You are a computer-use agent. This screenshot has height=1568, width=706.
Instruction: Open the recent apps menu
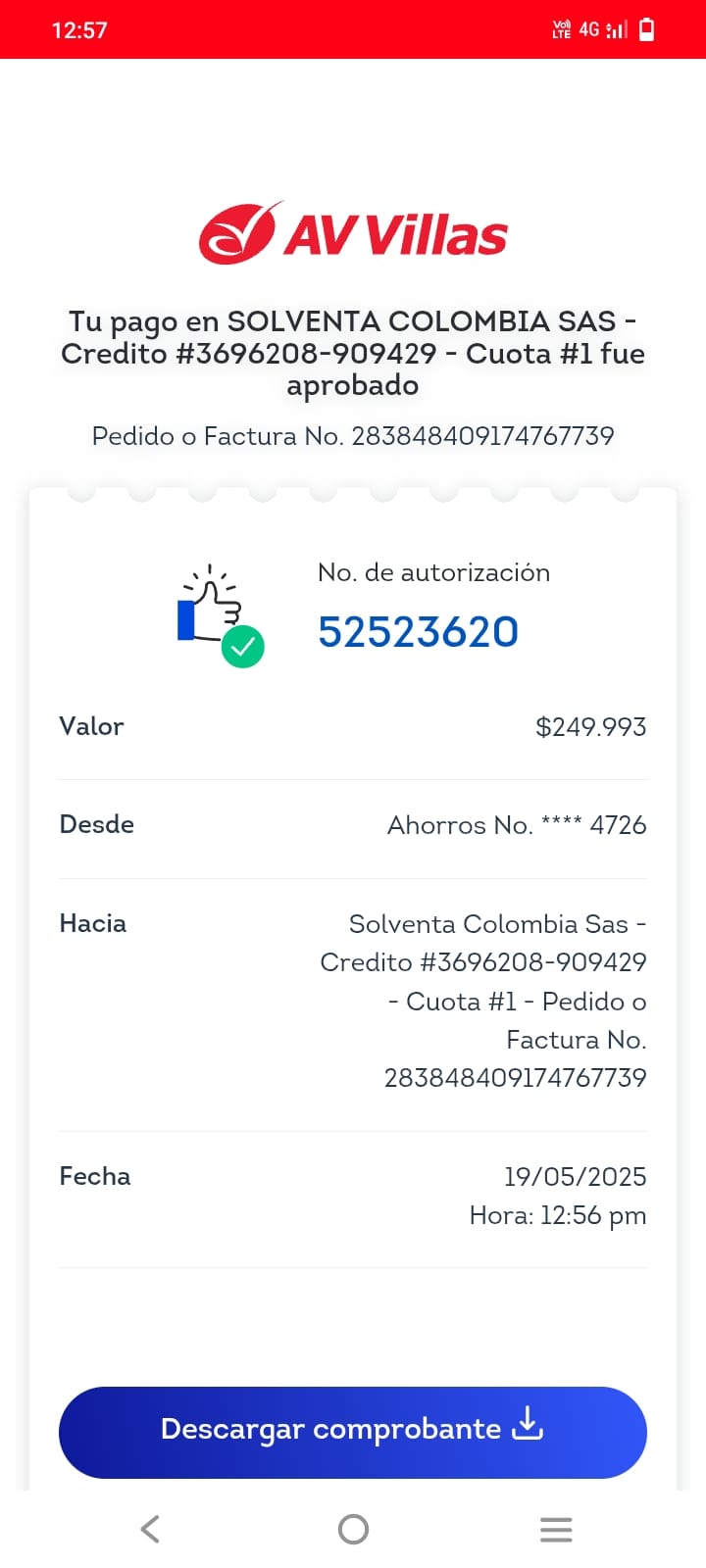pyautogui.click(x=556, y=1529)
